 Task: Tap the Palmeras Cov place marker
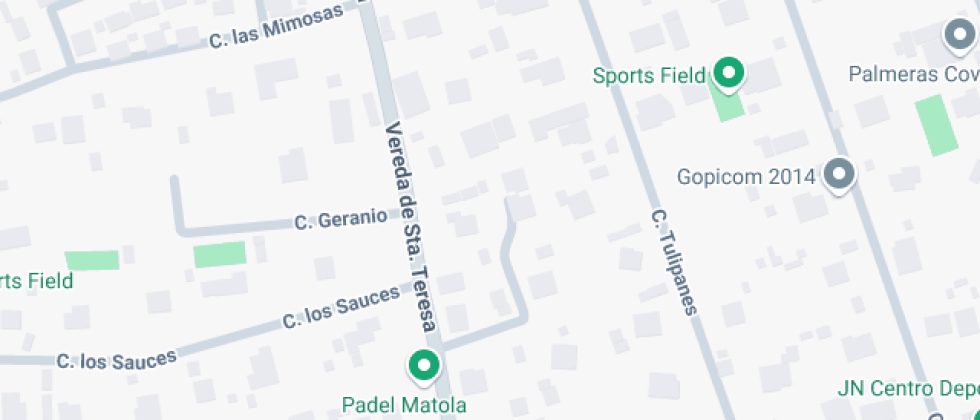(x=958, y=37)
